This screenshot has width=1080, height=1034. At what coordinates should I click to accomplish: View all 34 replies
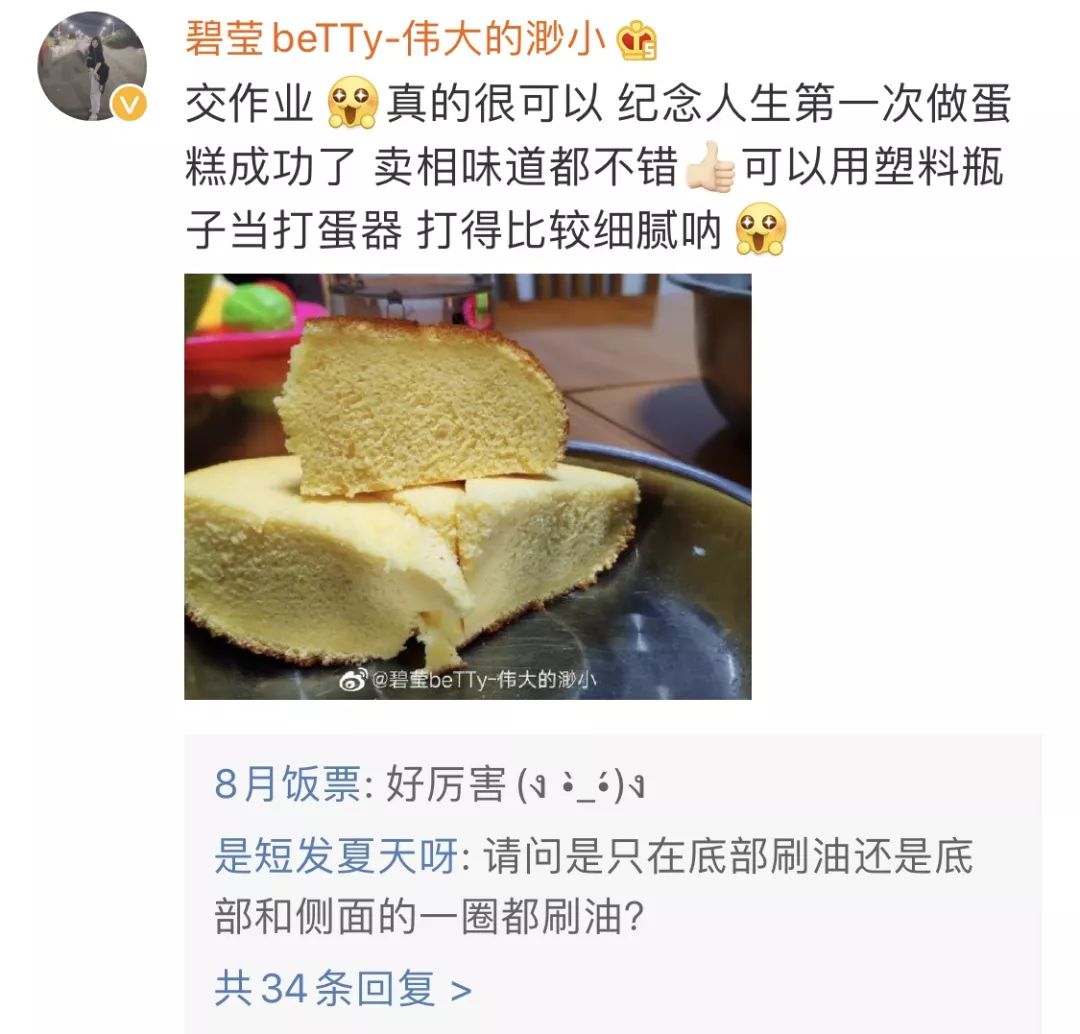[342, 989]
